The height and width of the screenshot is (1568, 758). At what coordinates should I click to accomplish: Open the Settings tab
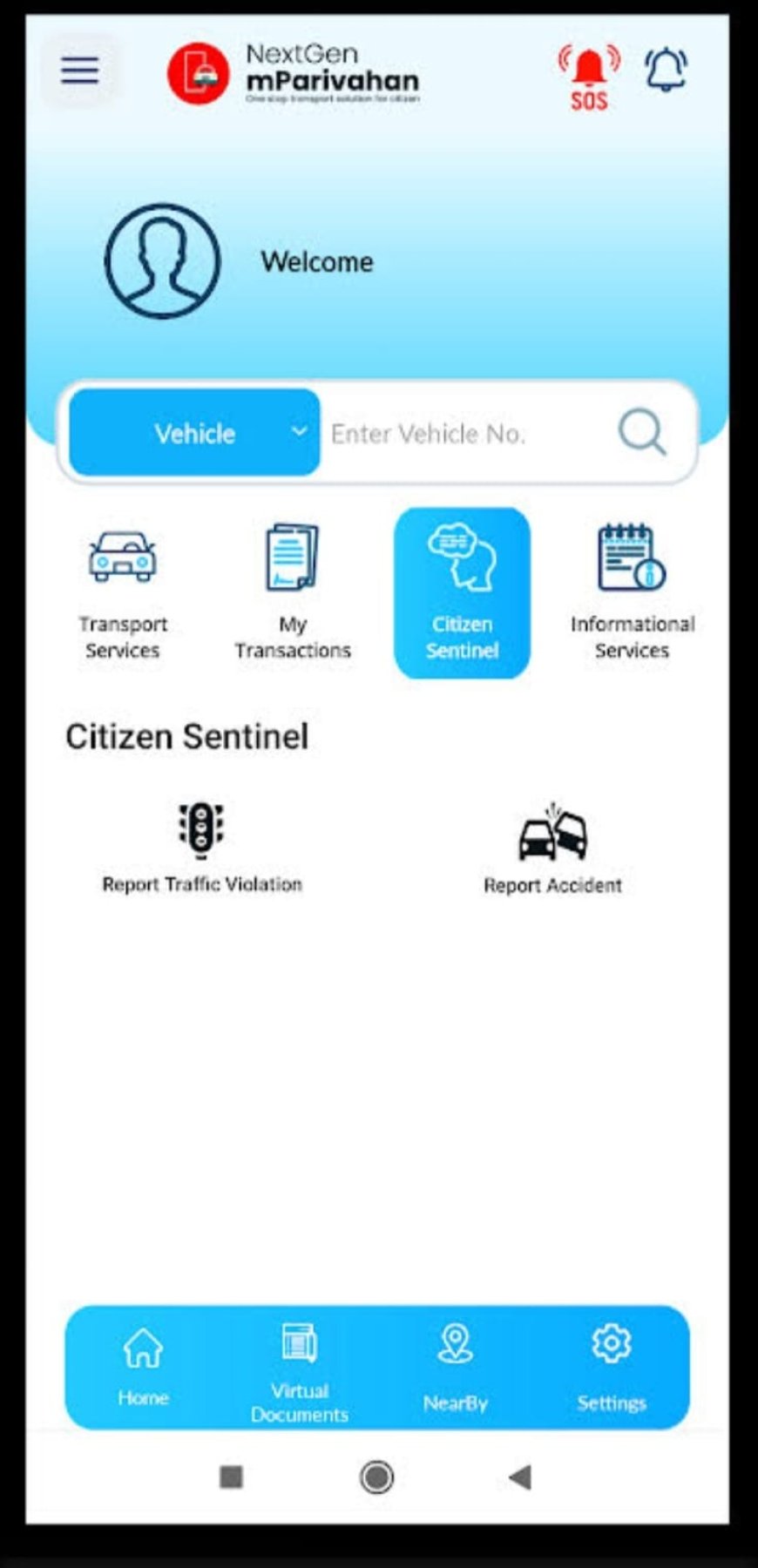click(611, 1366)
